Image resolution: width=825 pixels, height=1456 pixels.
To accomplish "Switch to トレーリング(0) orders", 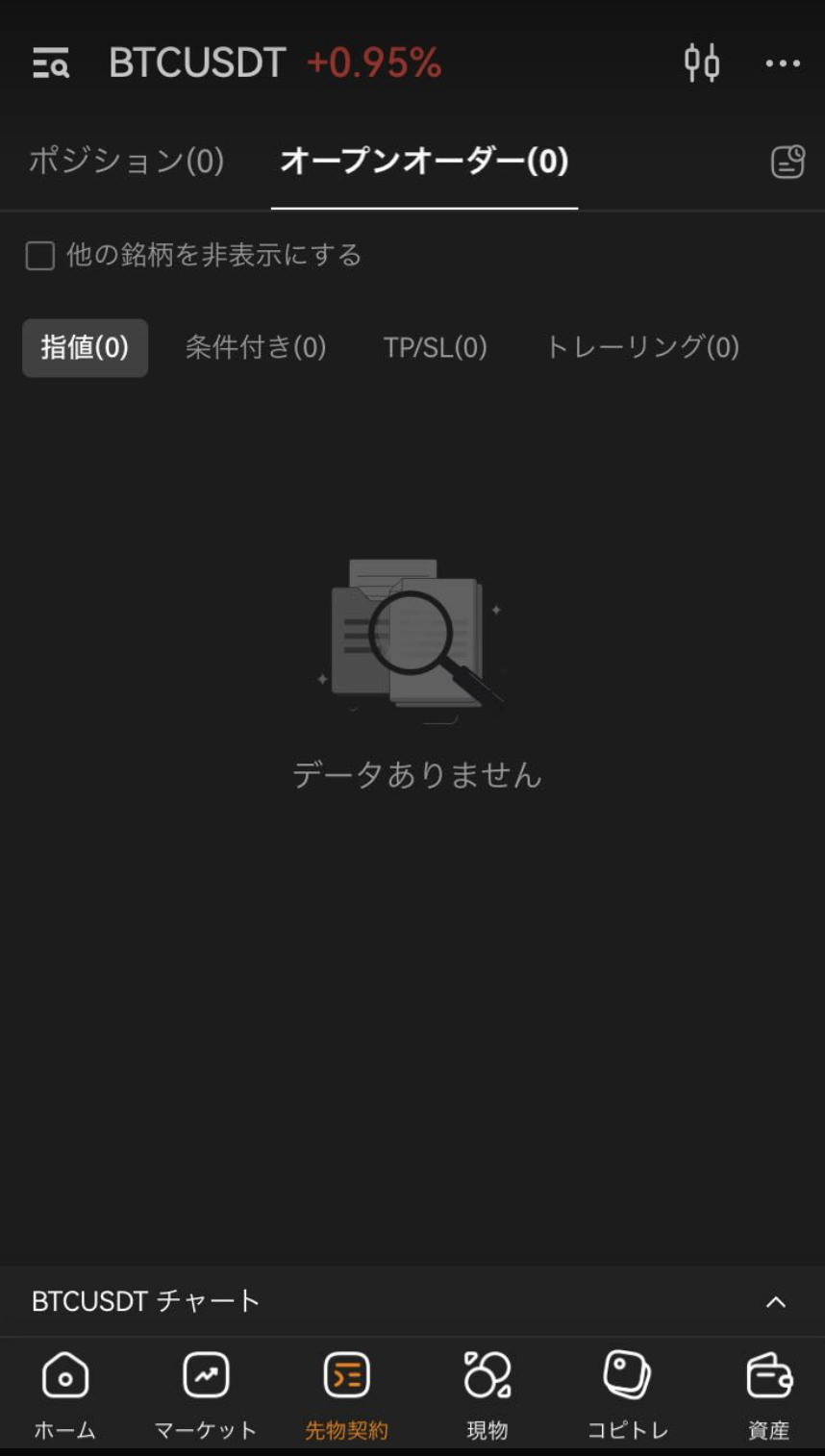I will [x=642, y=347].
